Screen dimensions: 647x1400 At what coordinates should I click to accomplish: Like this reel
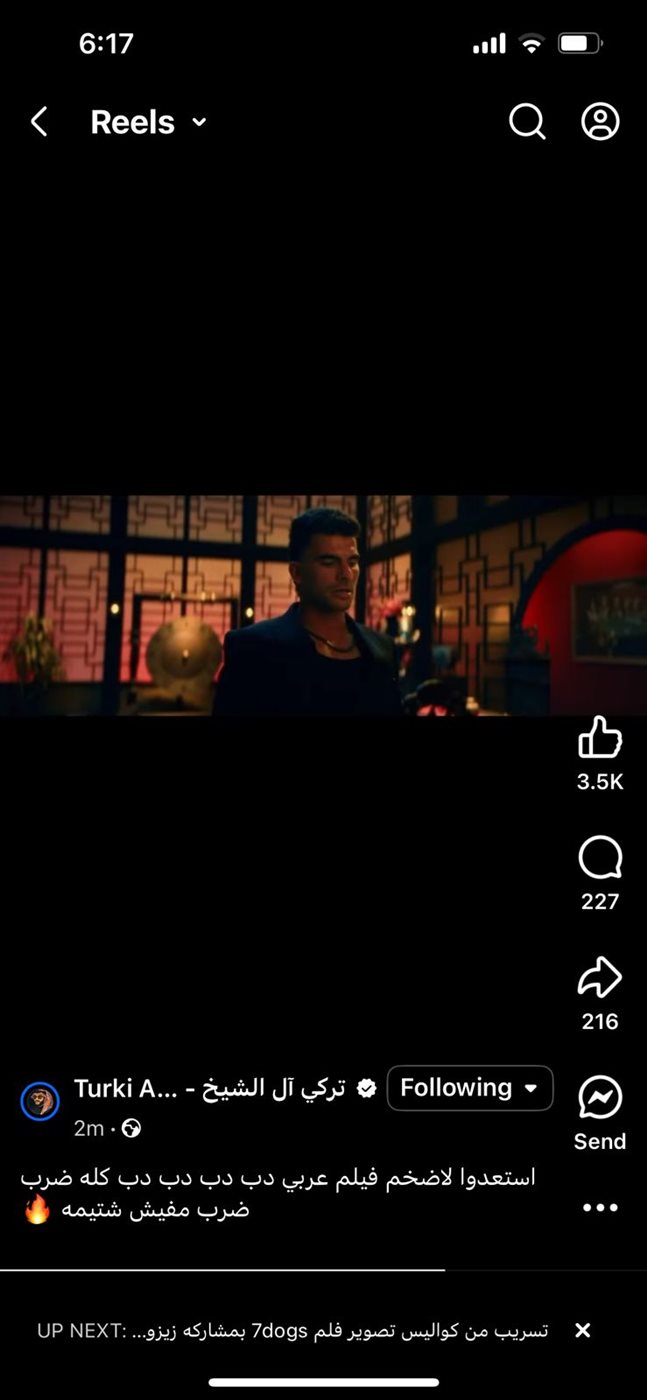click(600, 738)
